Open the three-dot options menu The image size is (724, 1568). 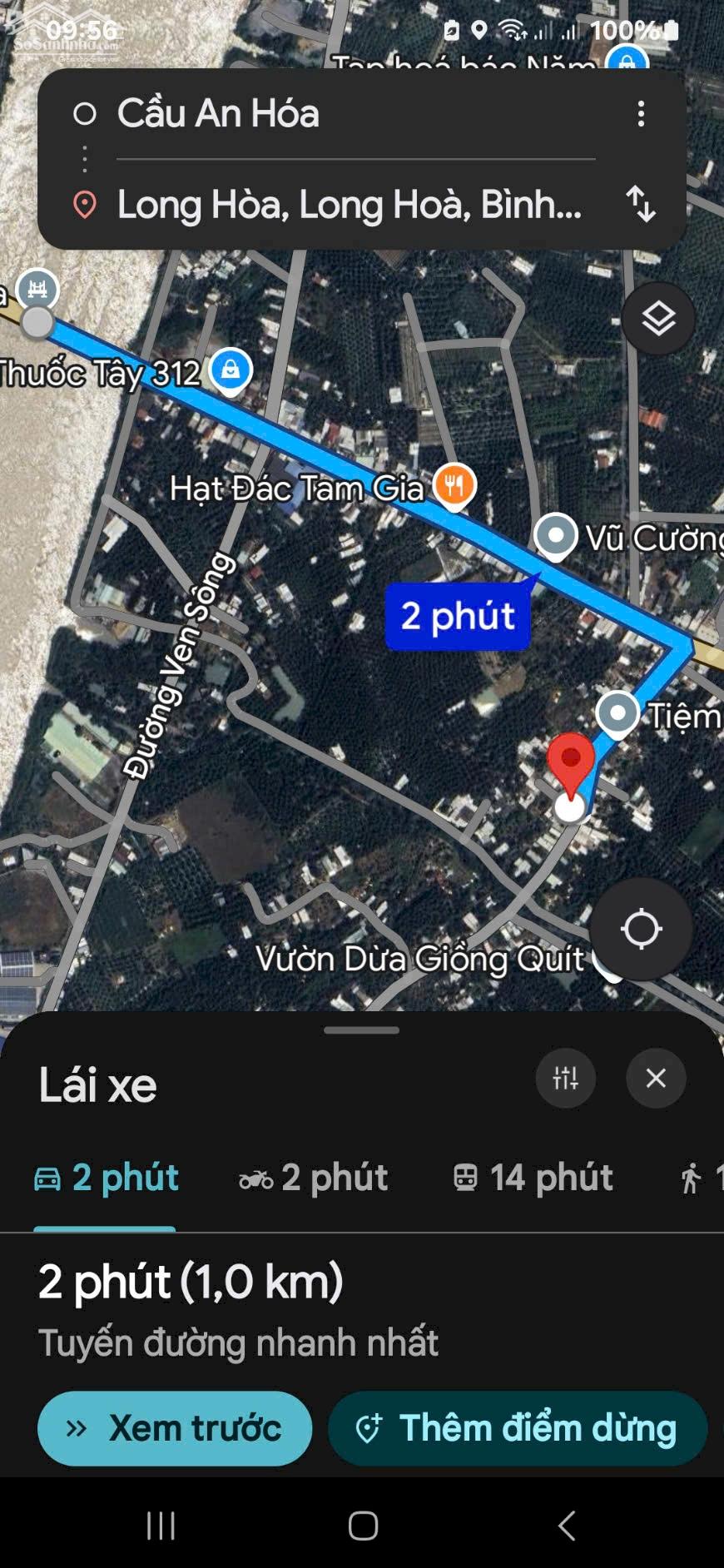641,114
